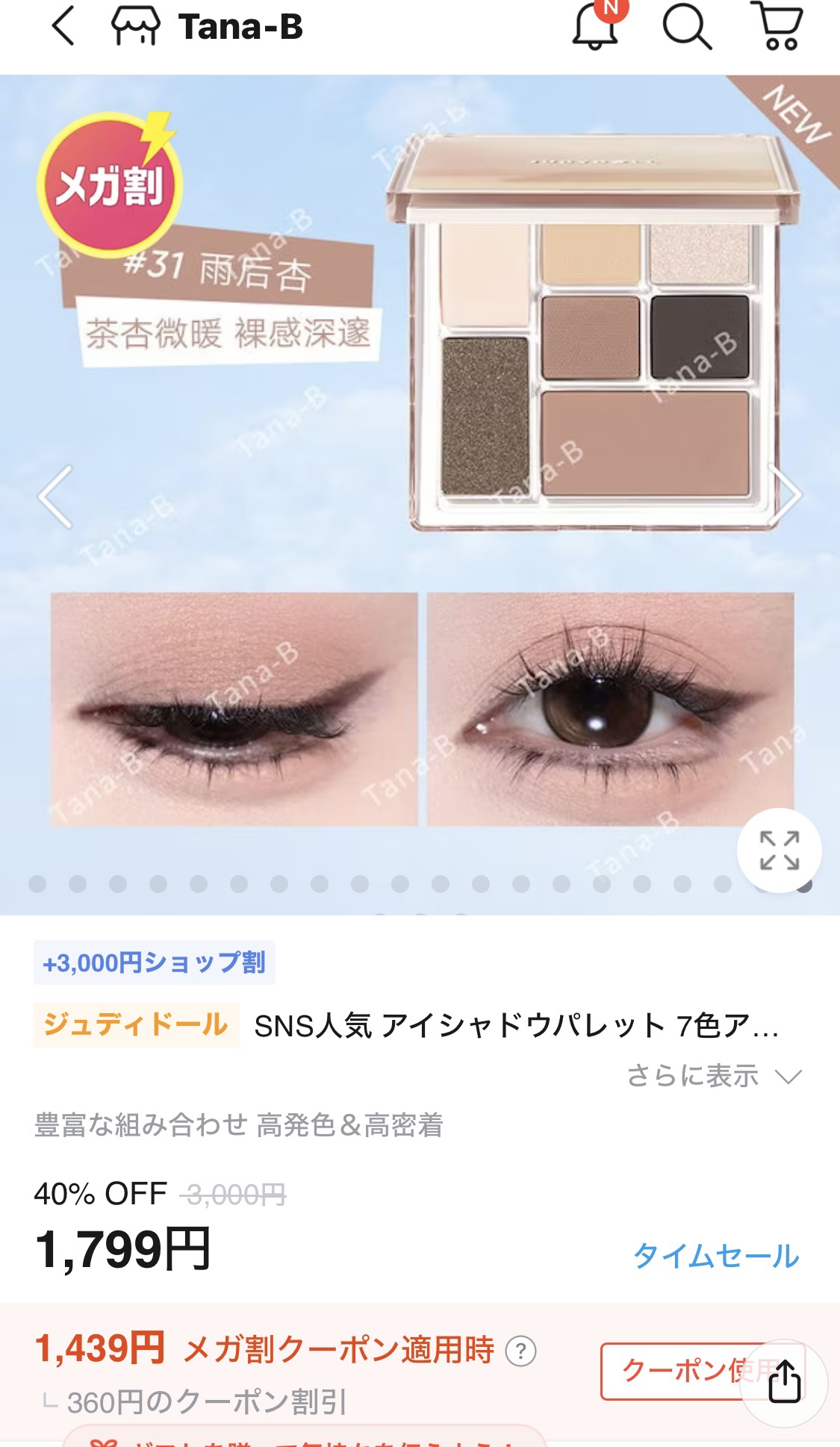Screen dimensions: 840x1447
Task: Show the next product image
Action: coord(785,495)
